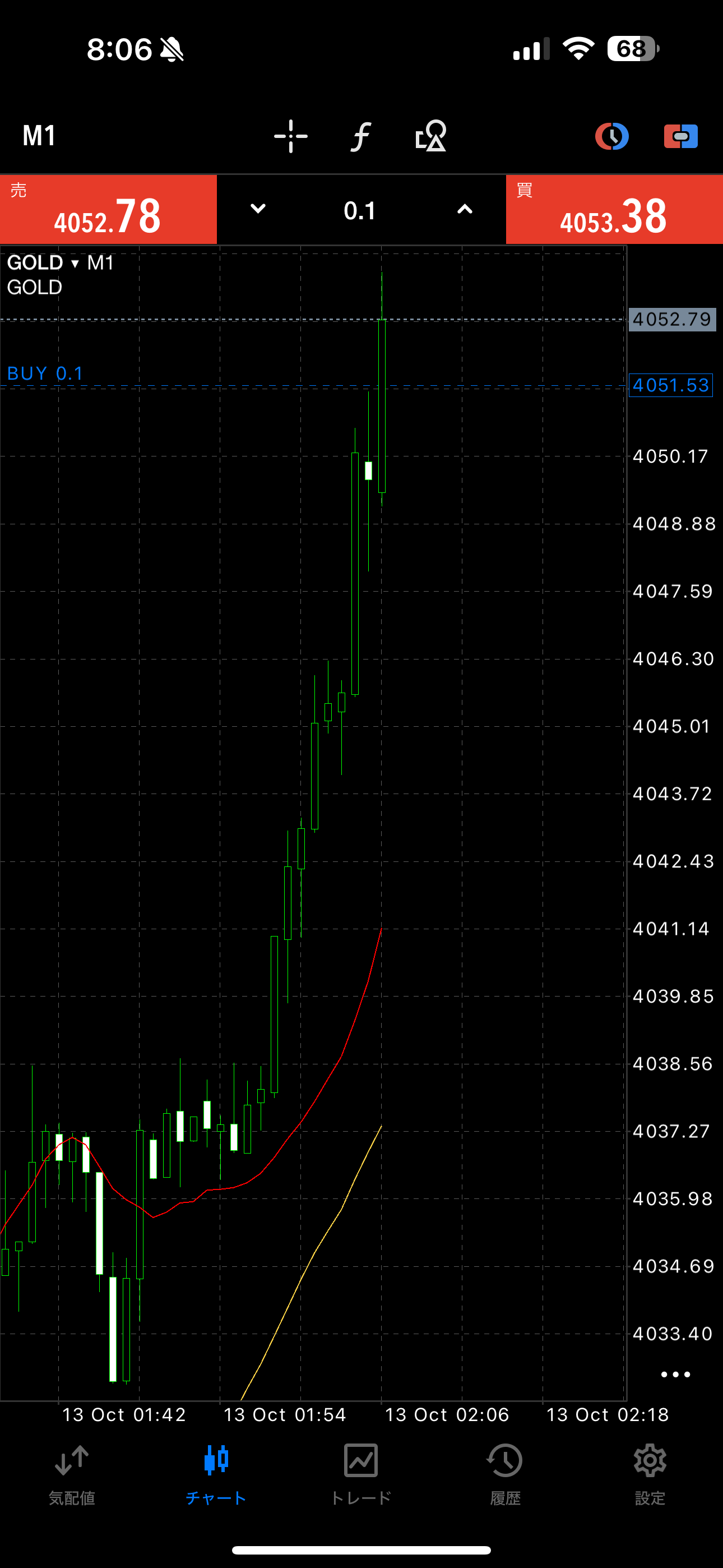This screenshot has width=723, height=1568.
Task: Open the indicators function menu
Action: point(360,136)
